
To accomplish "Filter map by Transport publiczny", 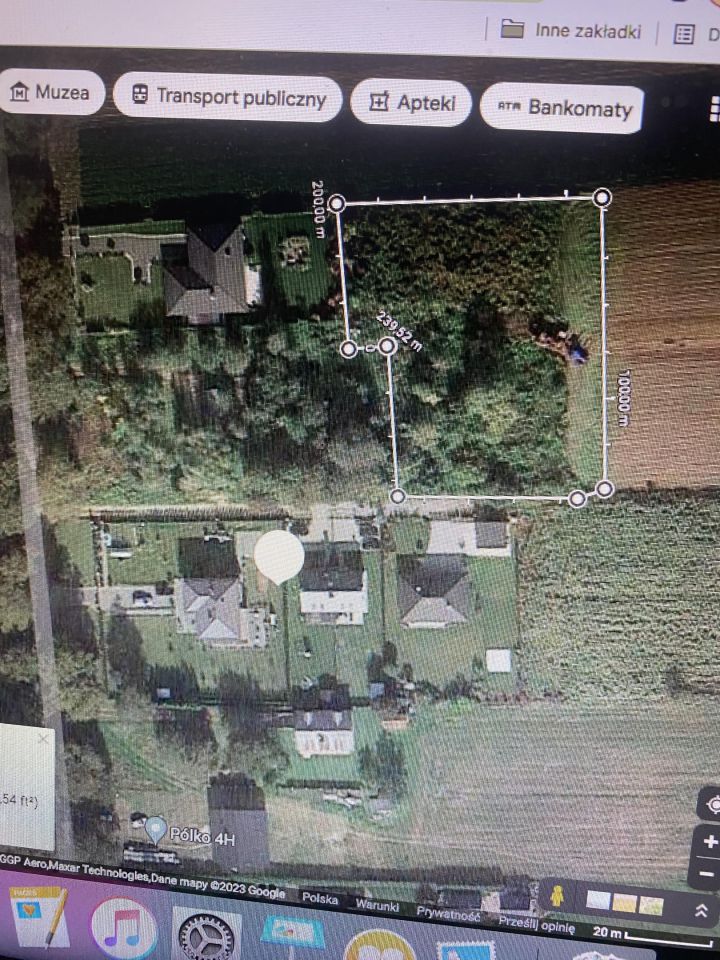I will (228, 98).
